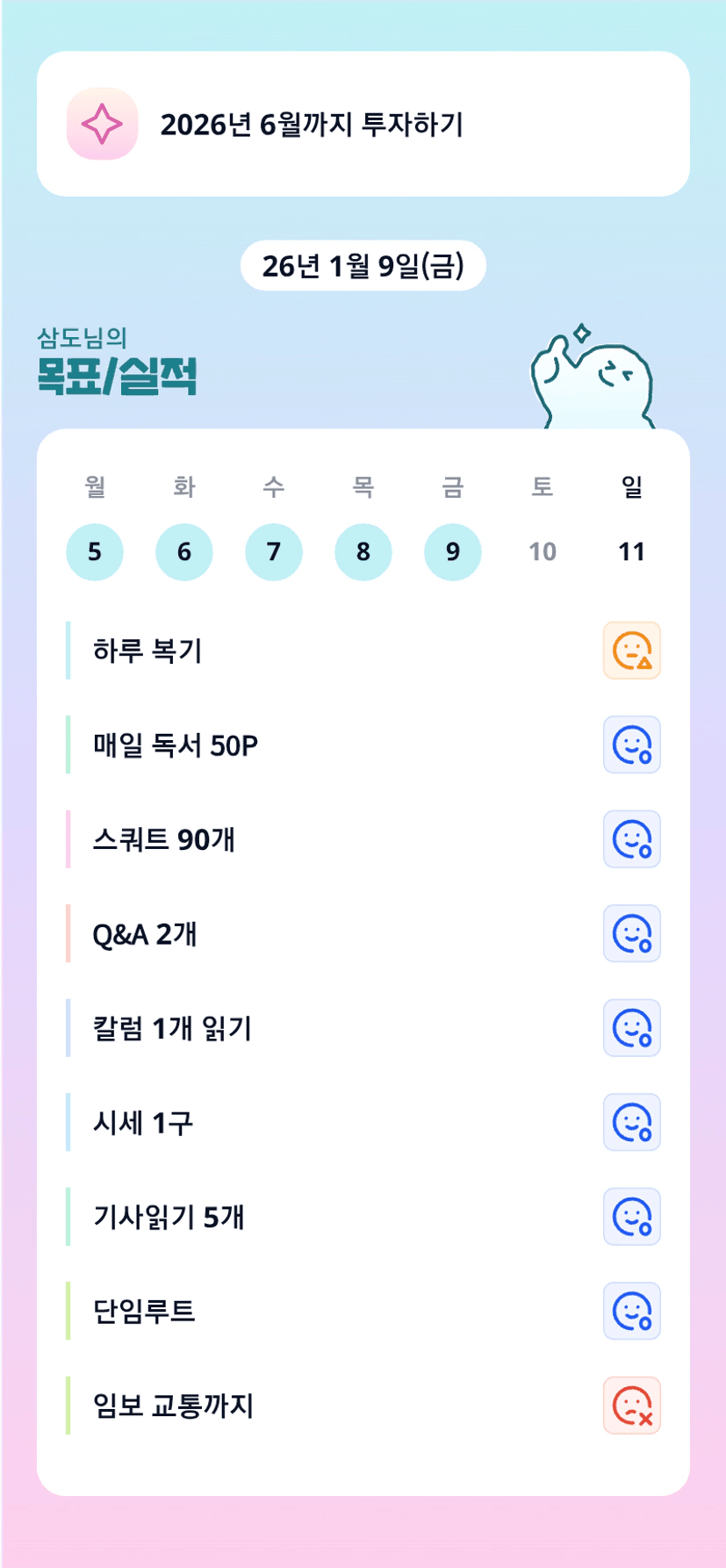Screen dimensions: 726x1568
Task: Open the 2026년 6월까지 투자하기 goal card
Action: [x=363, y=124]
